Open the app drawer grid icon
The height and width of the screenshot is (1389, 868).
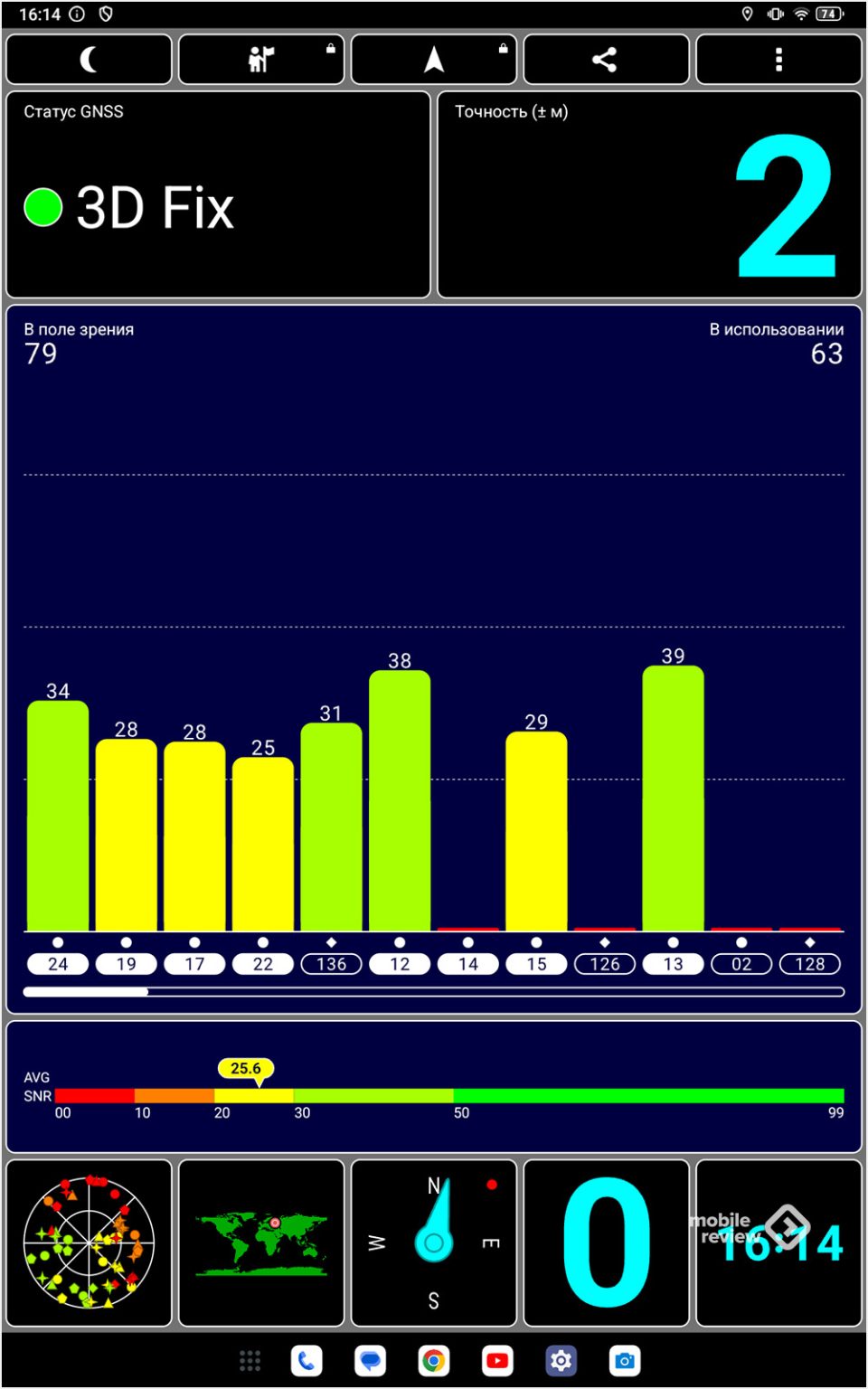[x=250, y=1360]
